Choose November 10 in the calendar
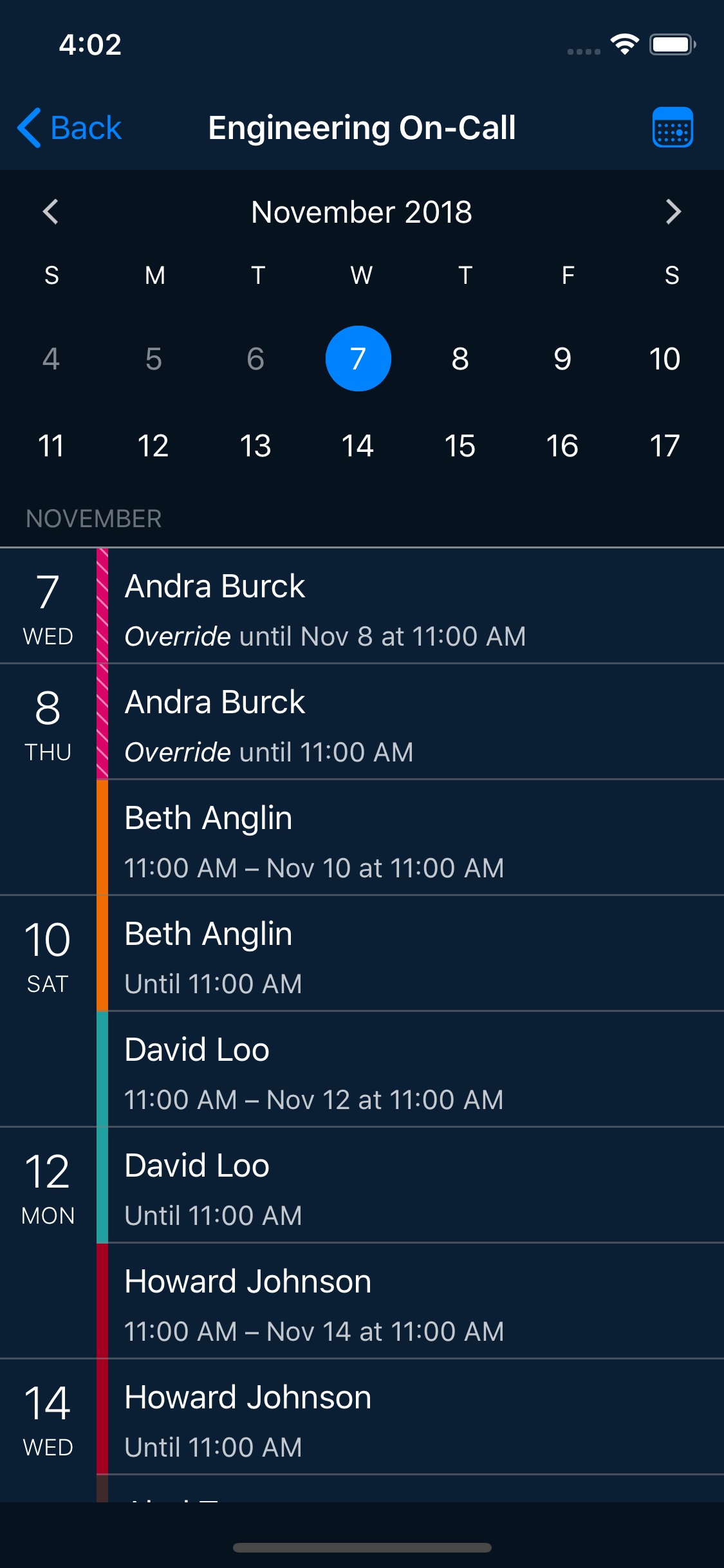 [x=664, y=359]
